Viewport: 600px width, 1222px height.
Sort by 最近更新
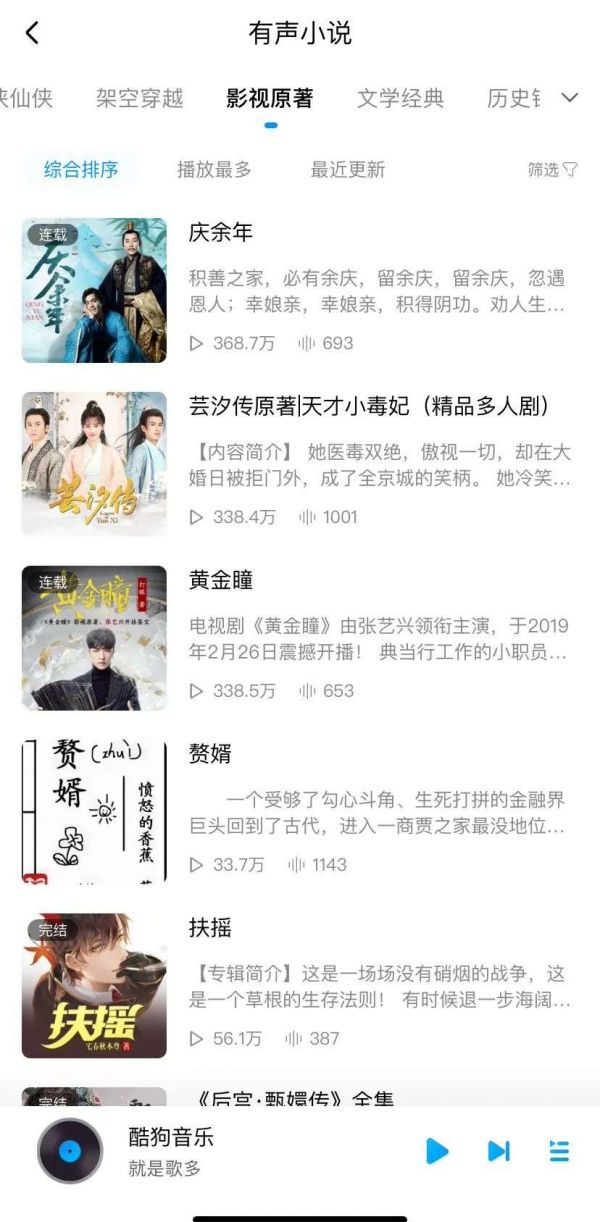[x=347, y=169]
